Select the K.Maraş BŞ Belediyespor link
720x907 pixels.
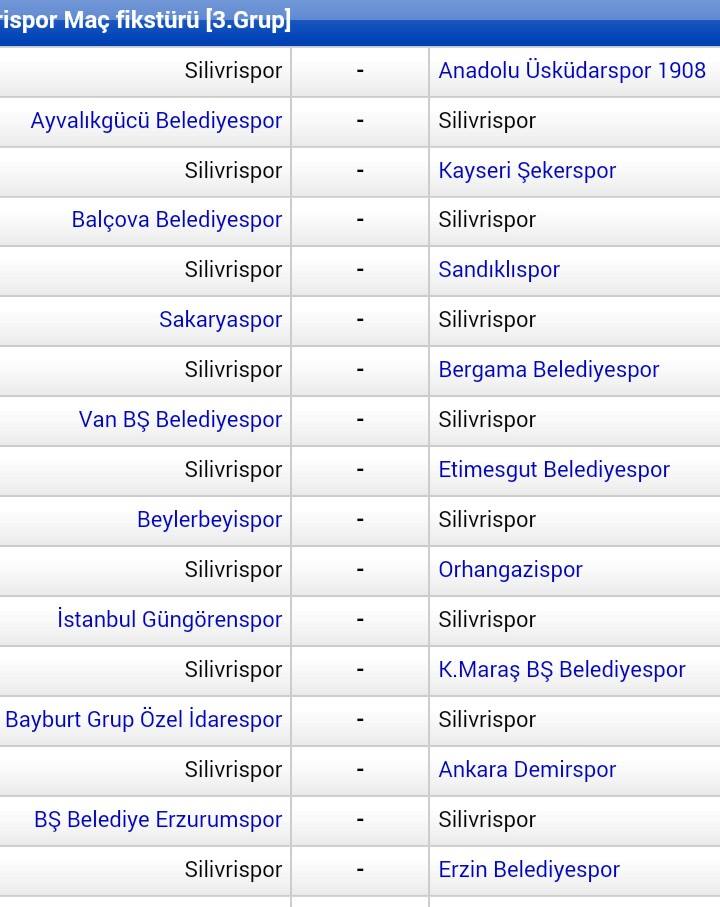[x=562, y=670]
